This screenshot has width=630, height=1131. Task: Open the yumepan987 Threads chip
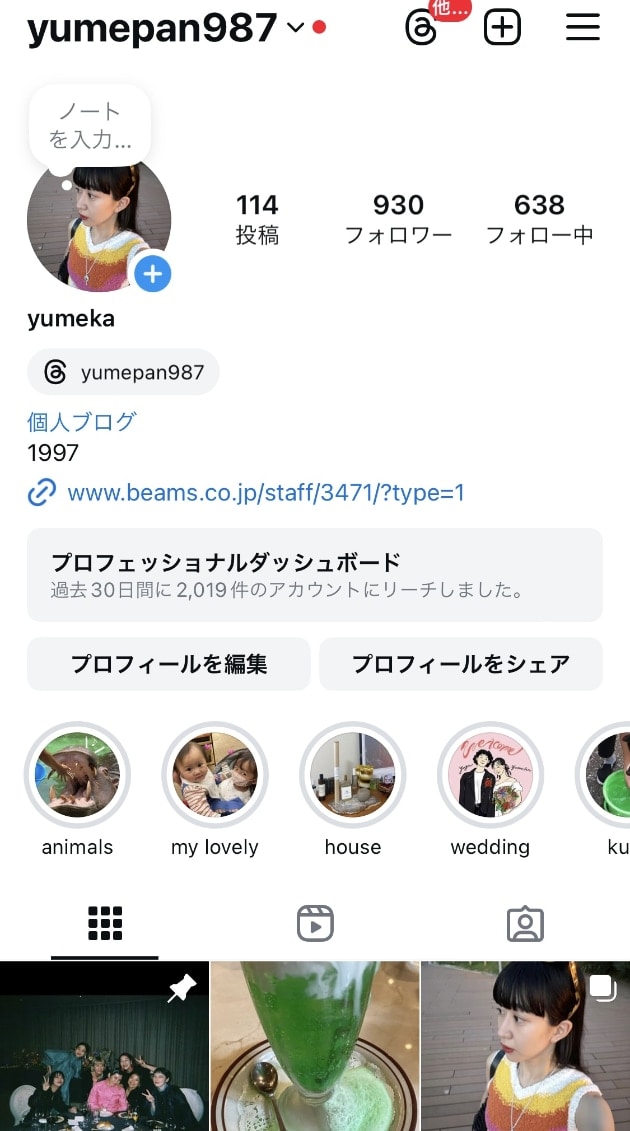[x=123, y=373]
